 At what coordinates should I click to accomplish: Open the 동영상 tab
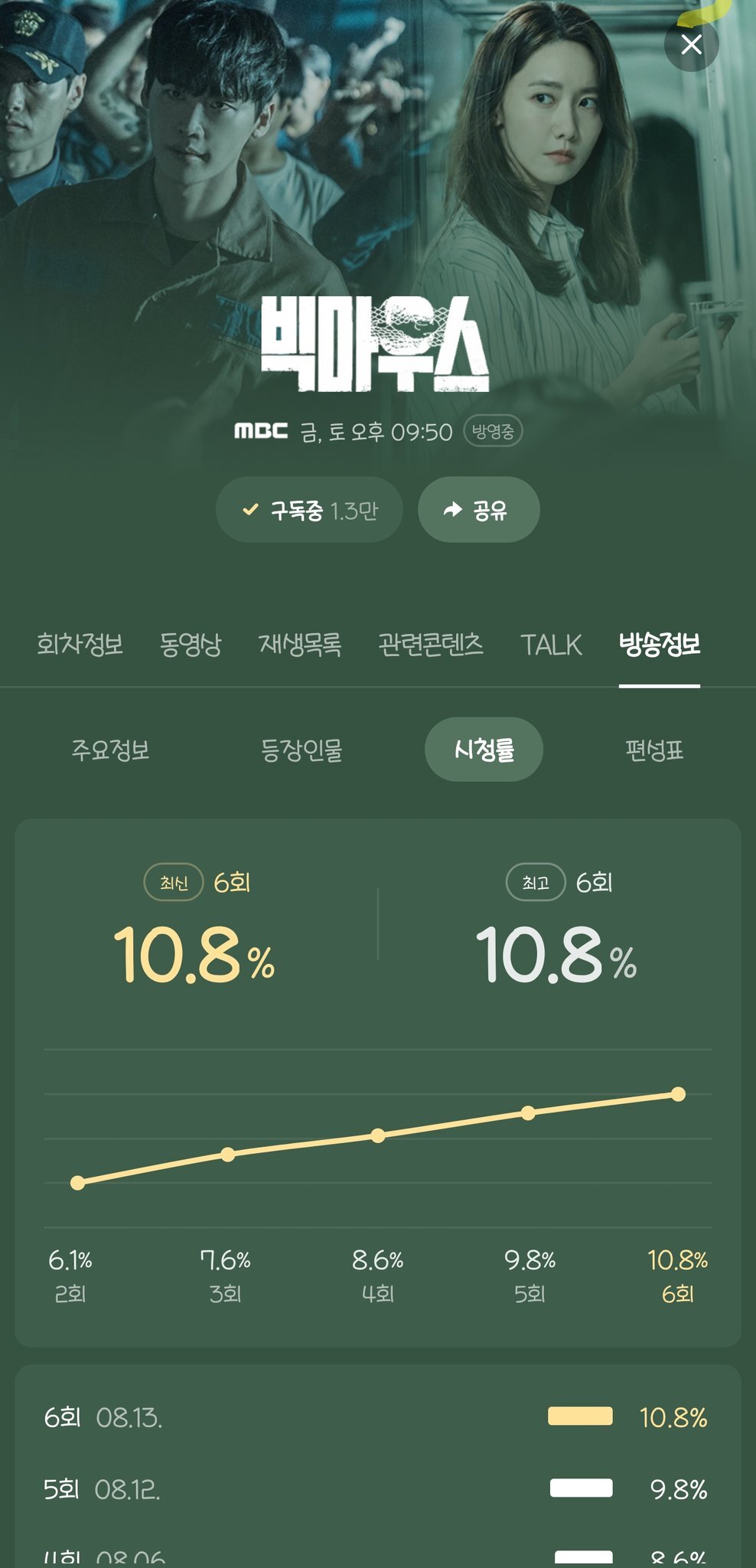coord(191,644)
